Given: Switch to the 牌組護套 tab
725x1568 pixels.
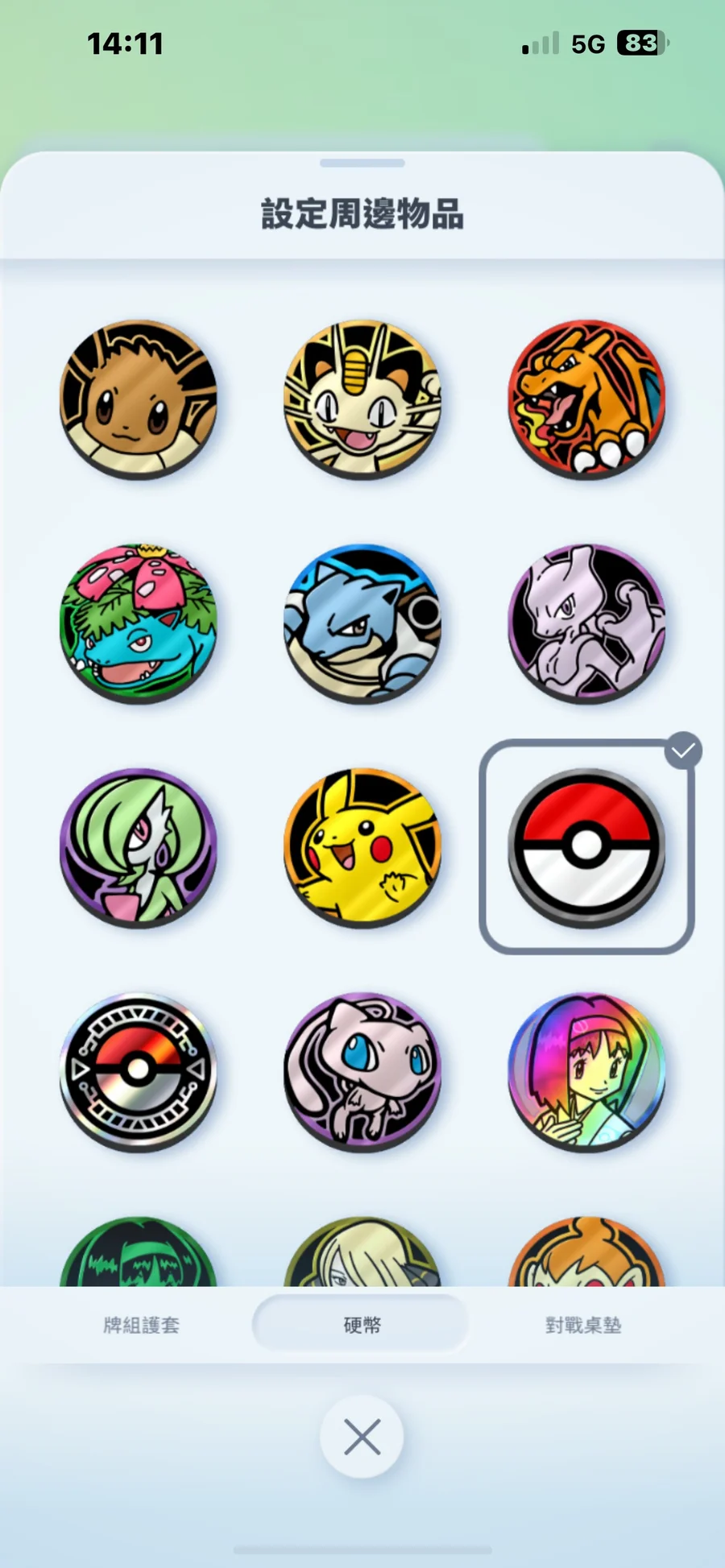Looking at the screenshot, I should coord(141,1325).
